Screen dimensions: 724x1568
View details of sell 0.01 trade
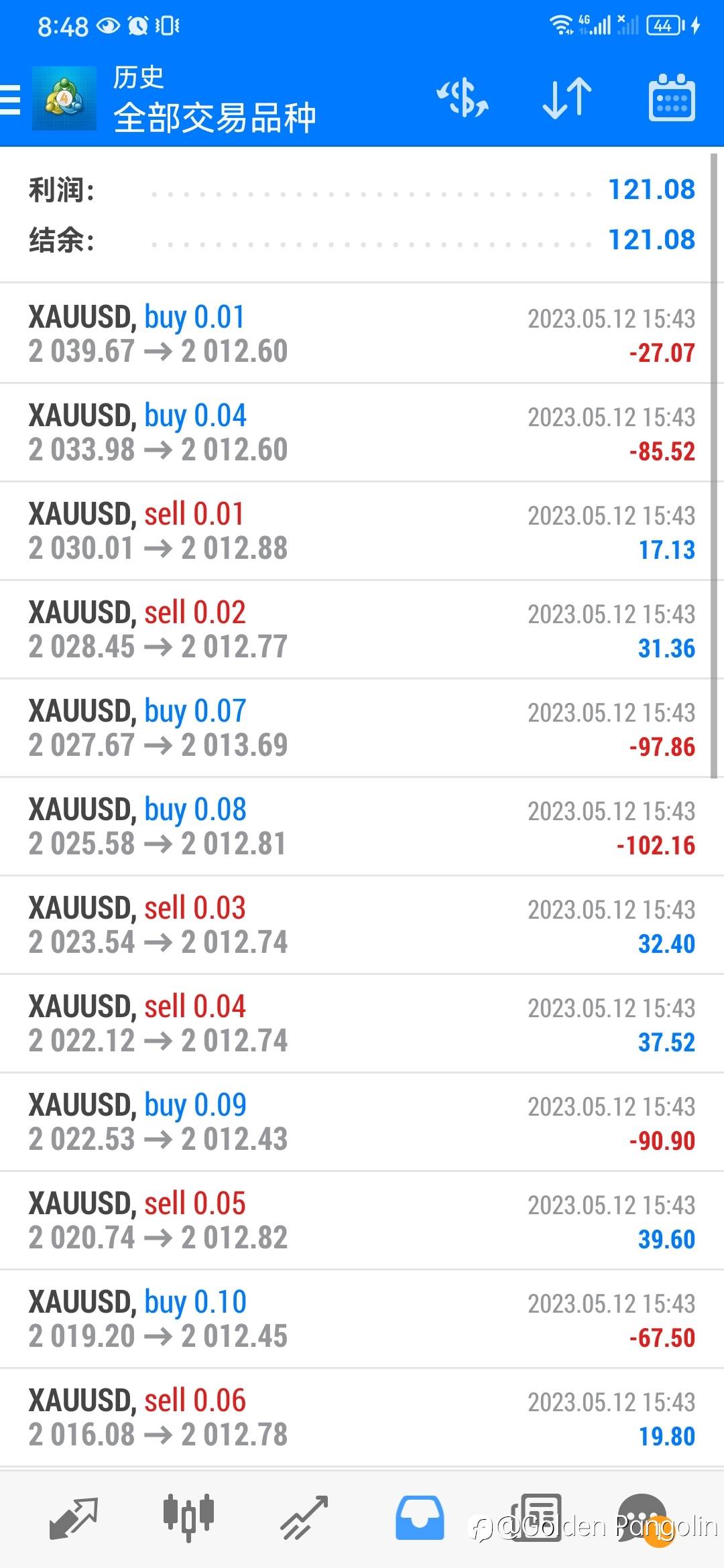pos(362,531)
